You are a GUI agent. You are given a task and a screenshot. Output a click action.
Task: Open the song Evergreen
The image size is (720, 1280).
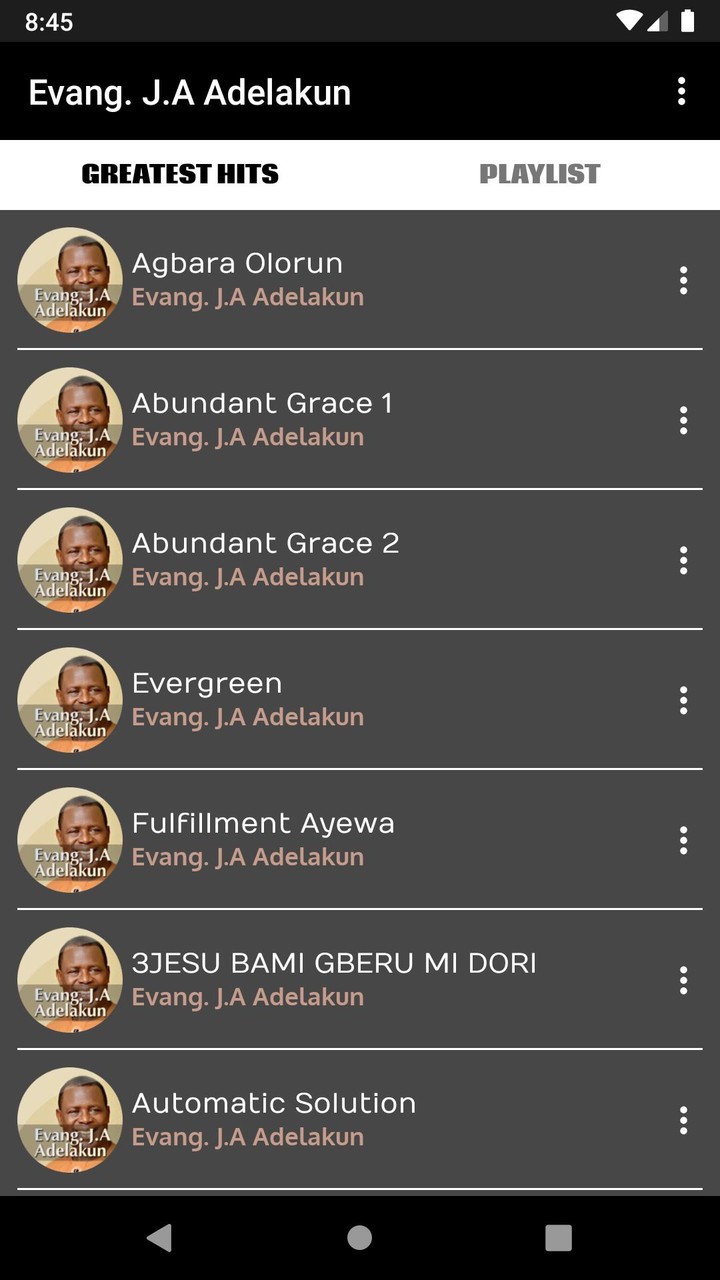(300, 700)
